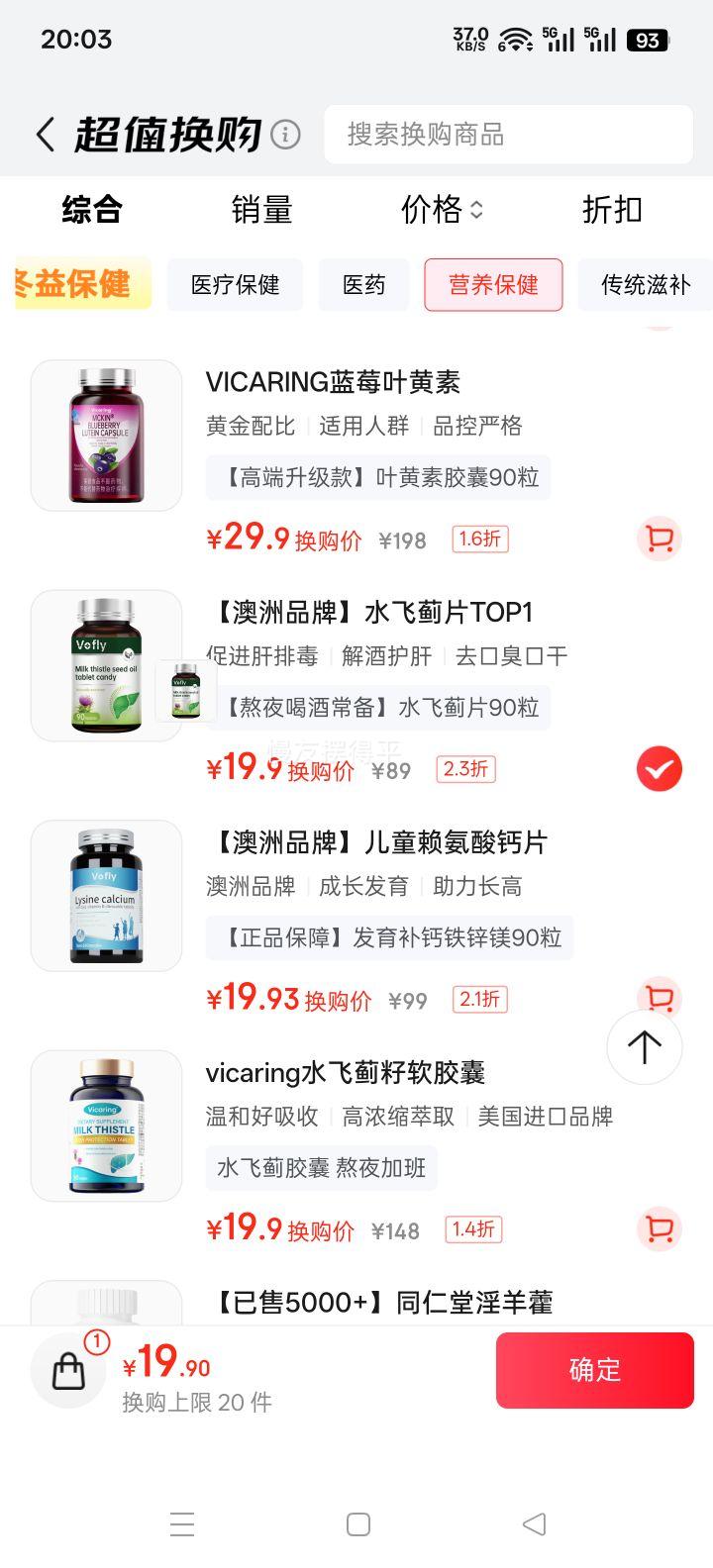Tap the Android home button

356,1525
